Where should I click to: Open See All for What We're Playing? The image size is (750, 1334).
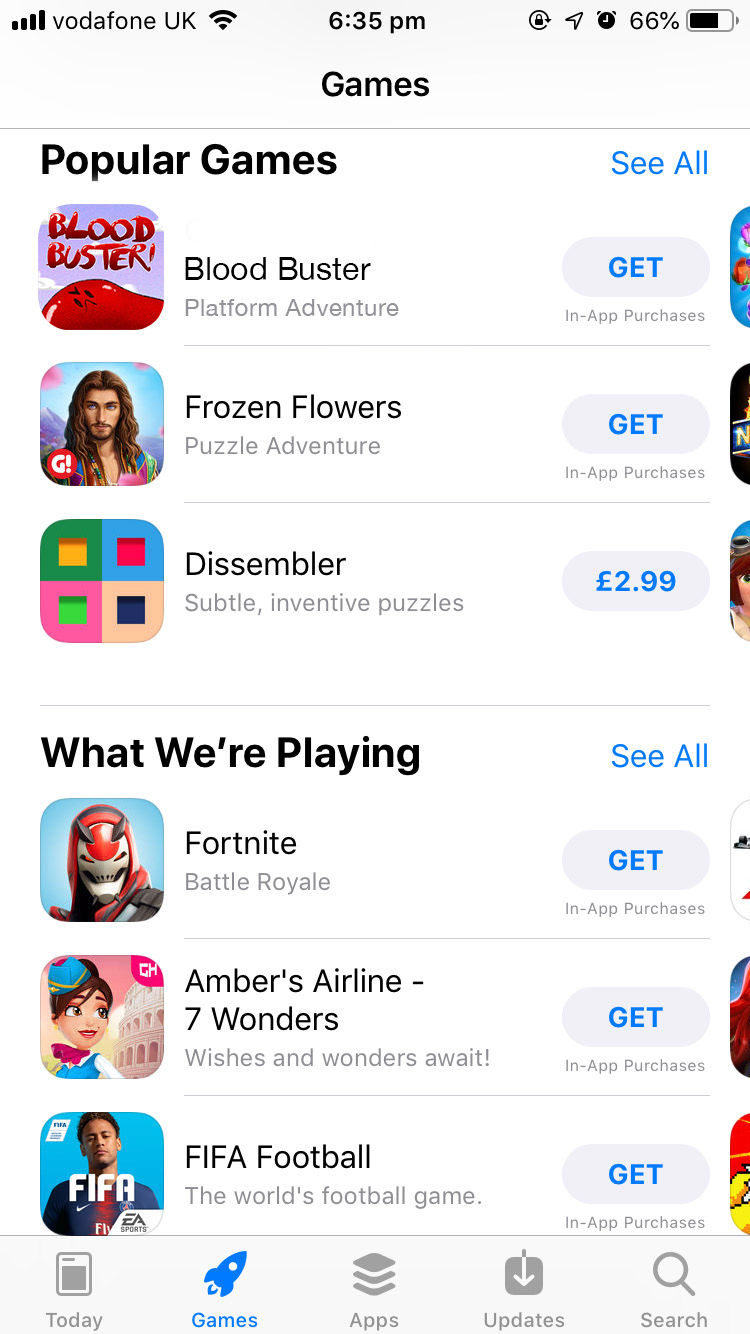(659, 756)
